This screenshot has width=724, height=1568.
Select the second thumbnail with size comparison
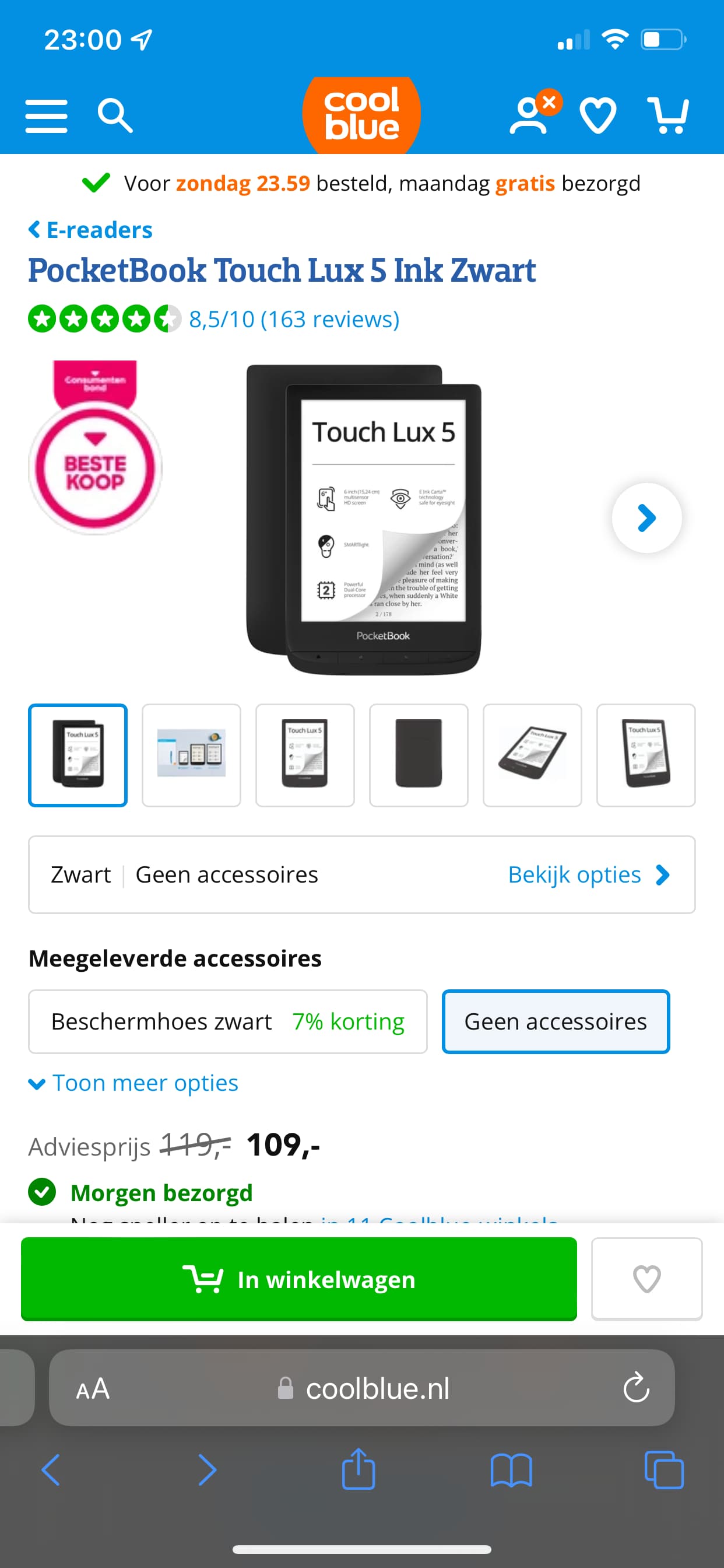(x=192, y=755)
